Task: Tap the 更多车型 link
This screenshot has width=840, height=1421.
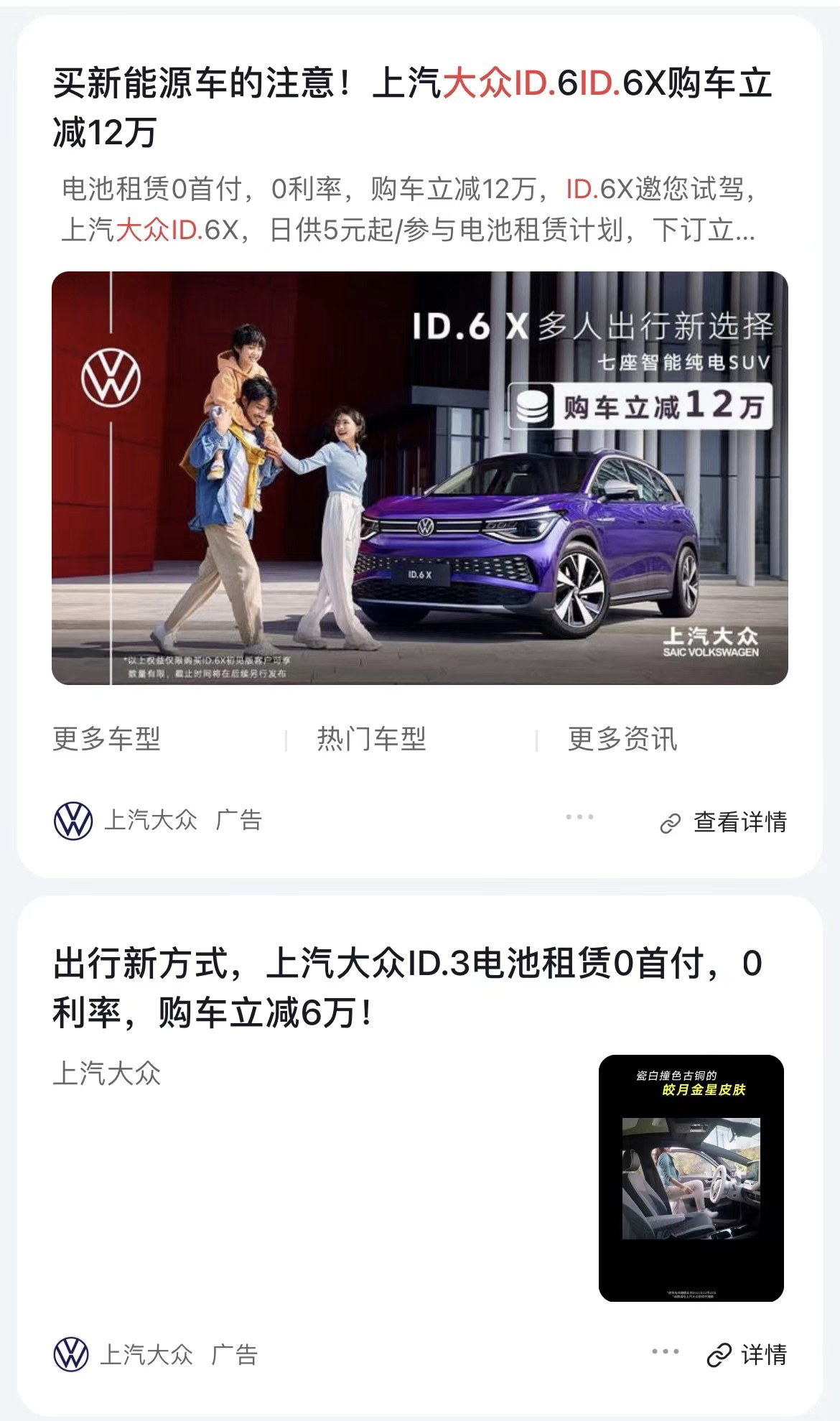Action: tap(106, 739)
